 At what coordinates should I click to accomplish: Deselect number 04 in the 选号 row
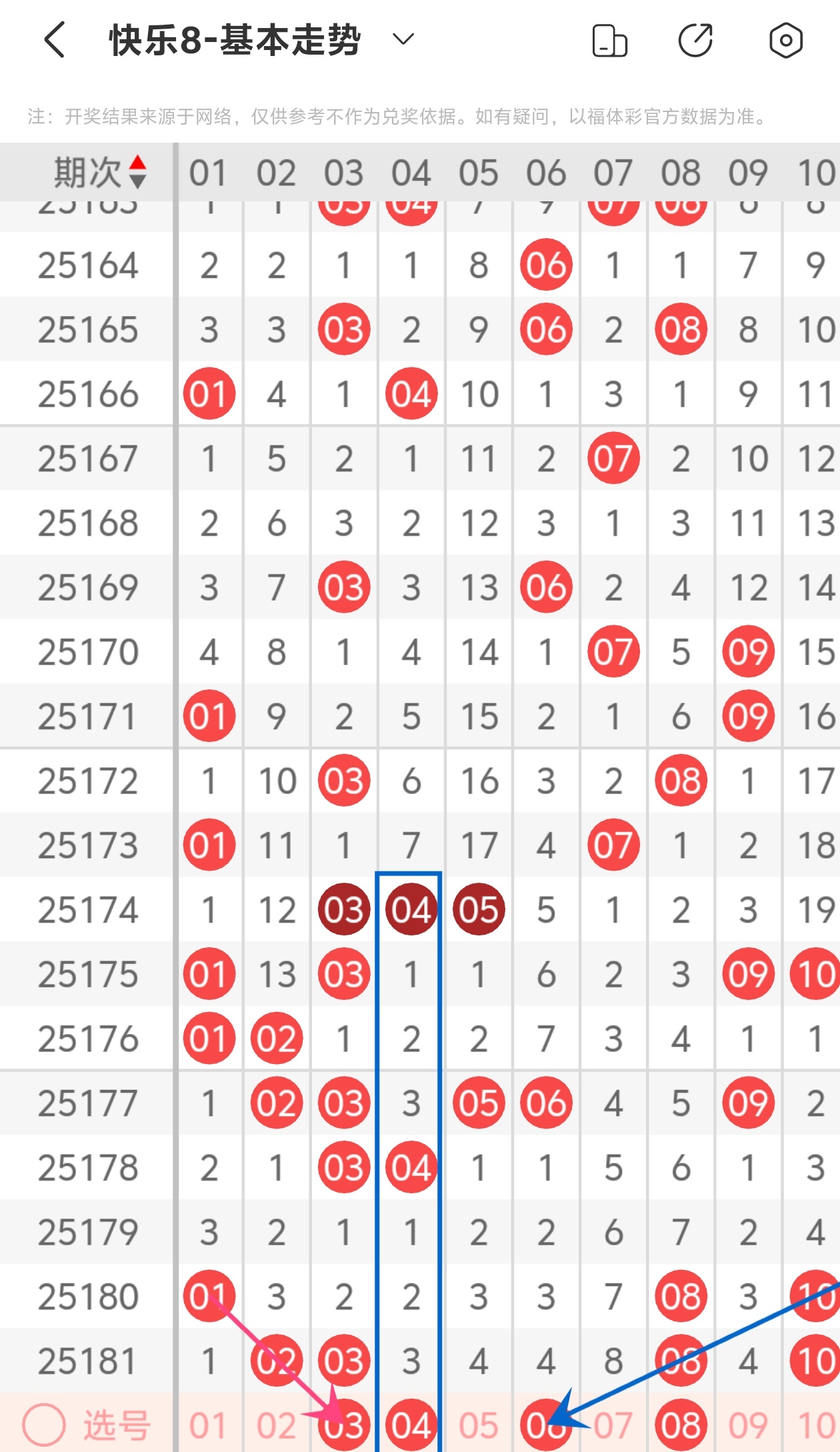click(x=411, y=1425)
